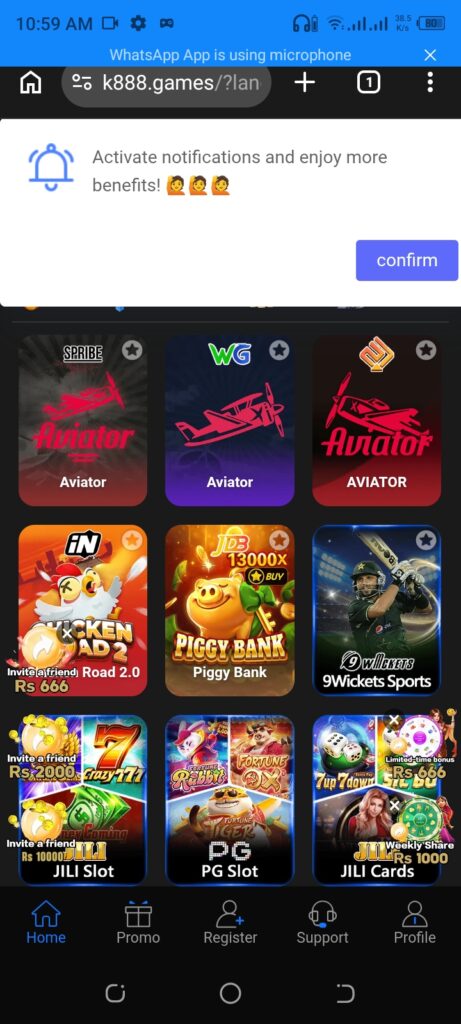Open a new browser tab
Screen dimensions: 461x1024
point(304,82)
